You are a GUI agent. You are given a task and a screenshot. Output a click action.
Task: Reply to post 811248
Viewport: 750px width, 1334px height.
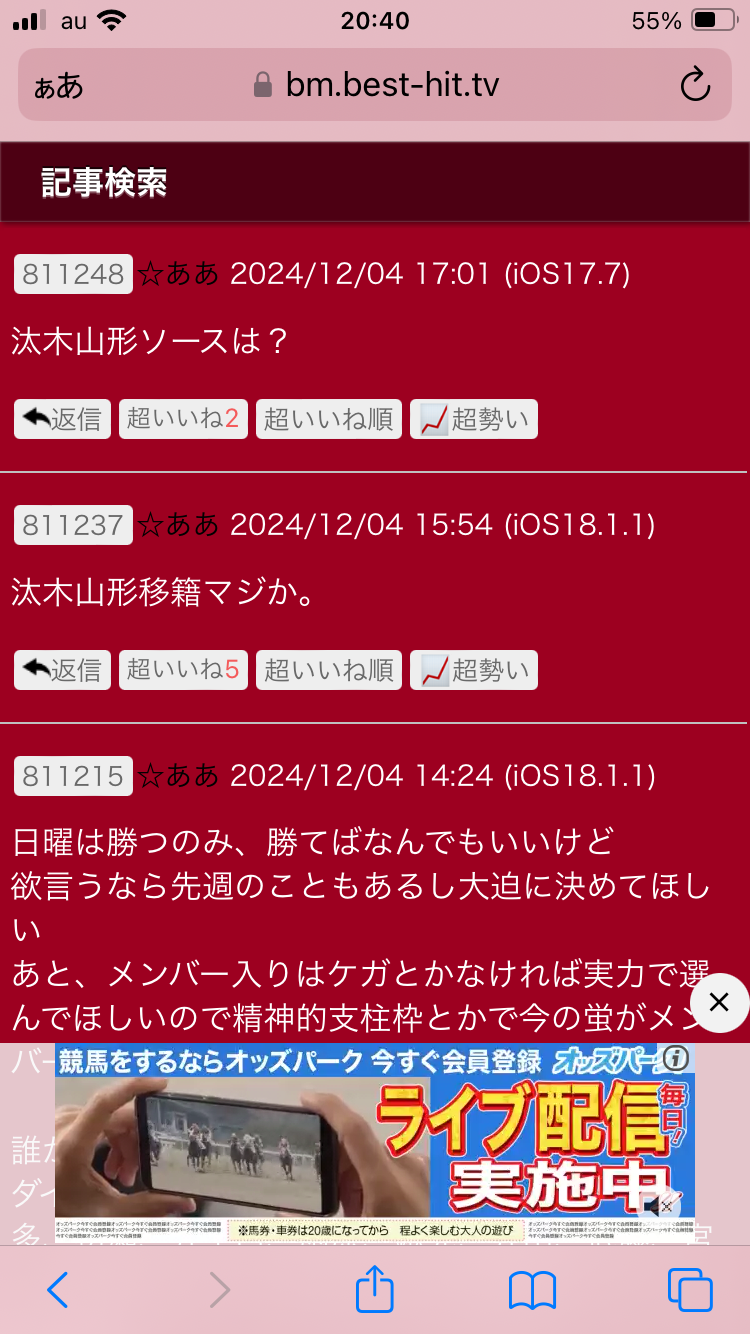62,419
